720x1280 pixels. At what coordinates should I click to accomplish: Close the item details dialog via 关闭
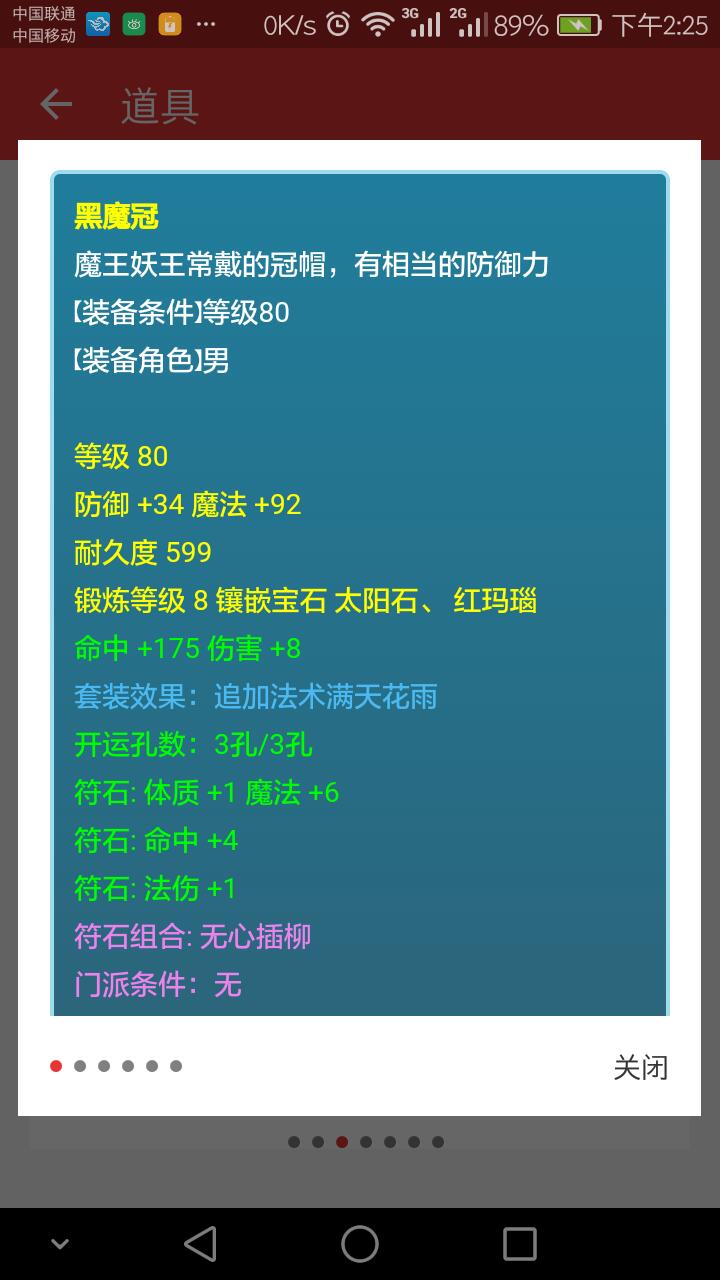[640, 1067]
